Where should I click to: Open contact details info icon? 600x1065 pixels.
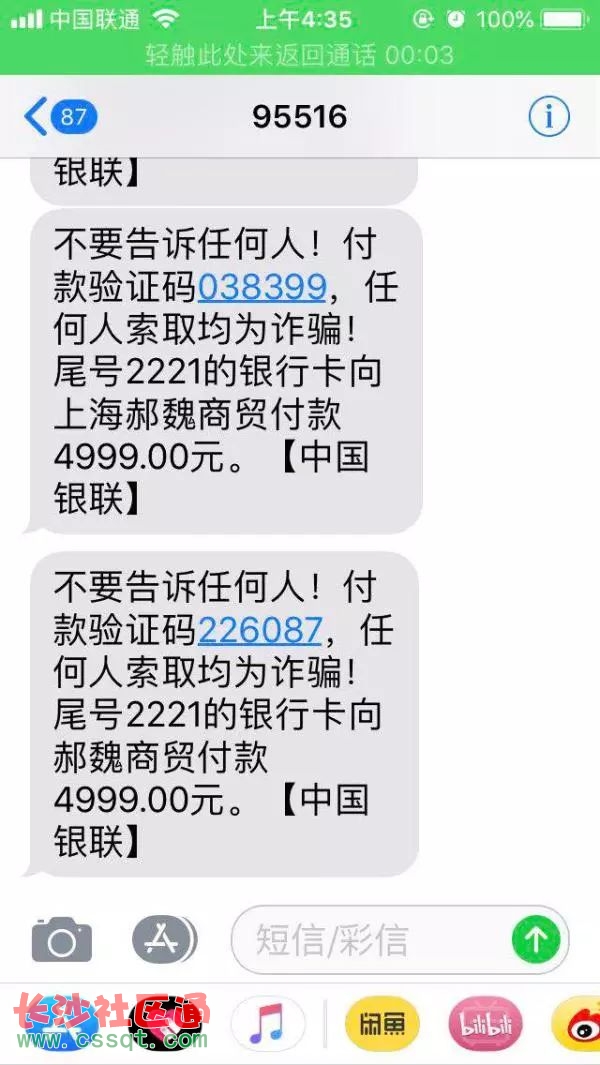coord(549,117)
